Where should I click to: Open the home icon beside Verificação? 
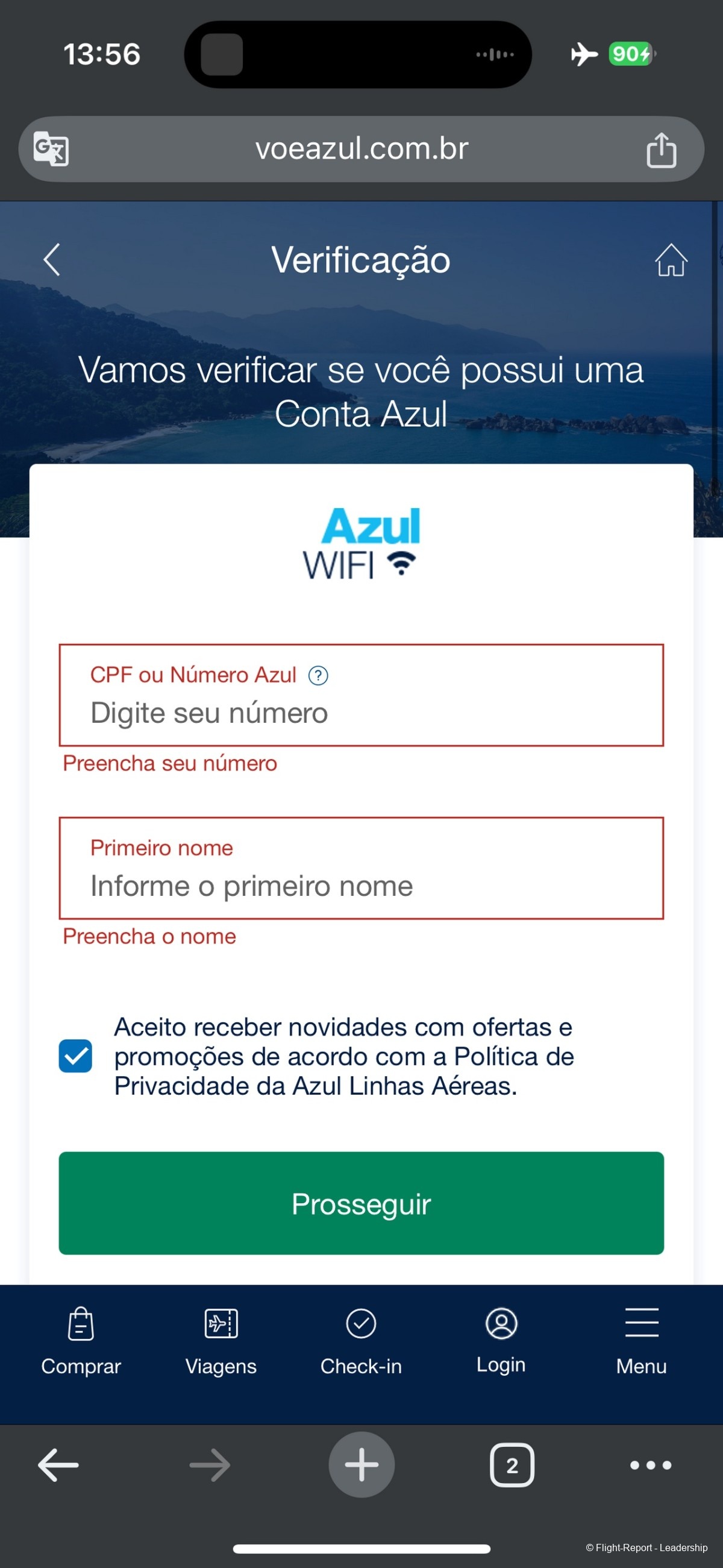point(671,260)
